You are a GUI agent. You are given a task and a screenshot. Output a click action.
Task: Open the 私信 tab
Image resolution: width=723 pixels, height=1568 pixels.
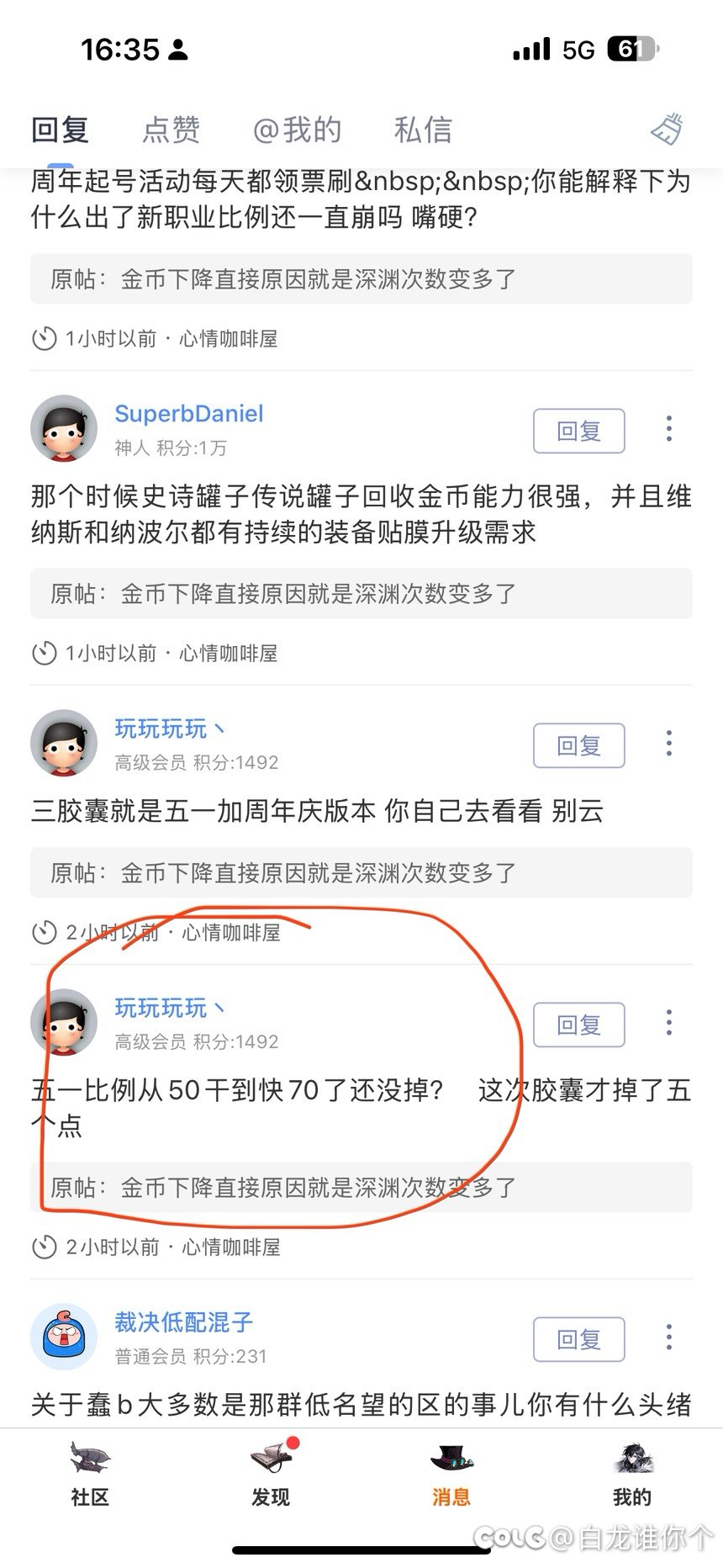click(423, 130)
